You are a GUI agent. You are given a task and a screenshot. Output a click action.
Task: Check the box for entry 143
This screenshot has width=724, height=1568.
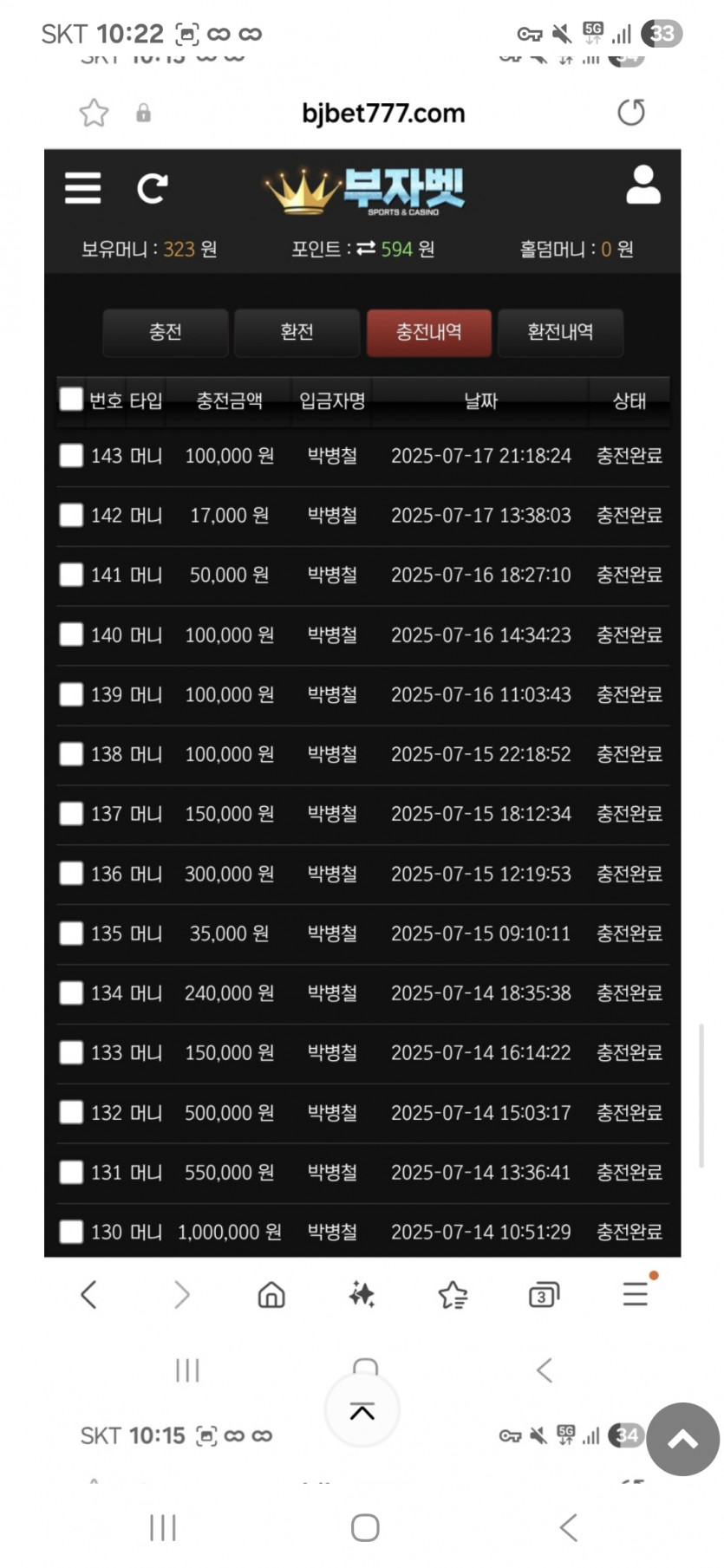pos(71,455)
